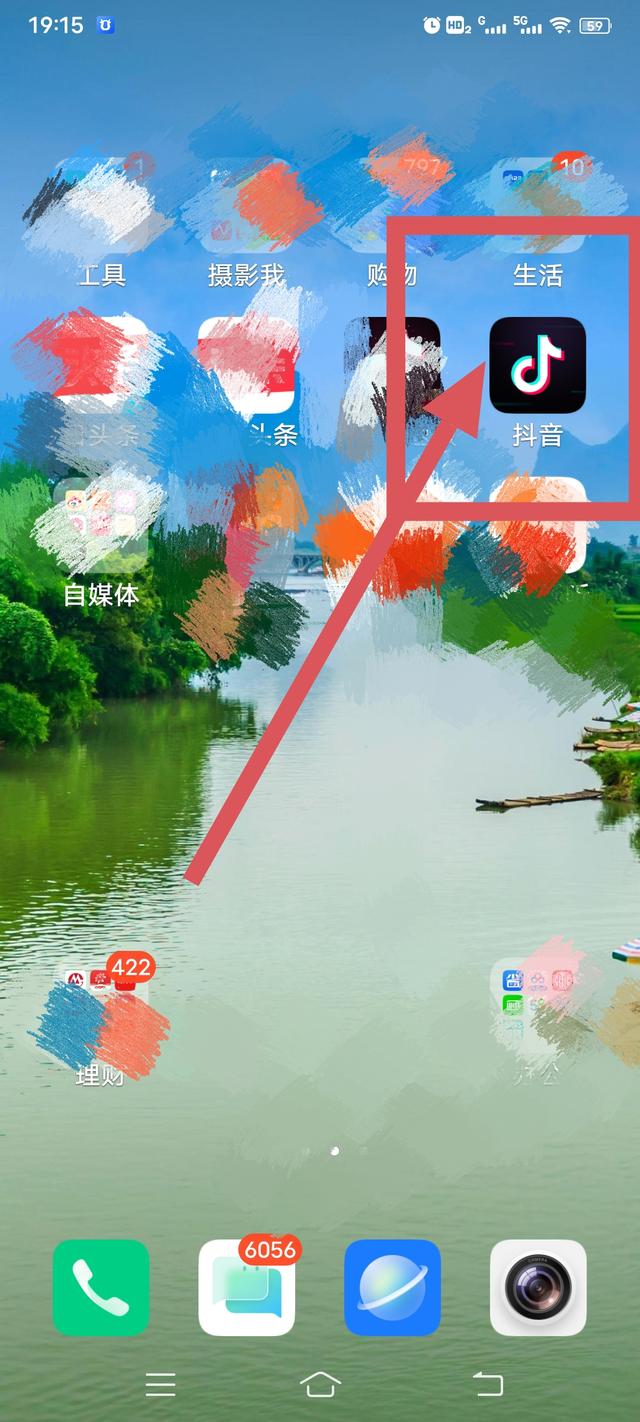
Task: Open recent apps from navigation bar
Action: (160, 1384)
